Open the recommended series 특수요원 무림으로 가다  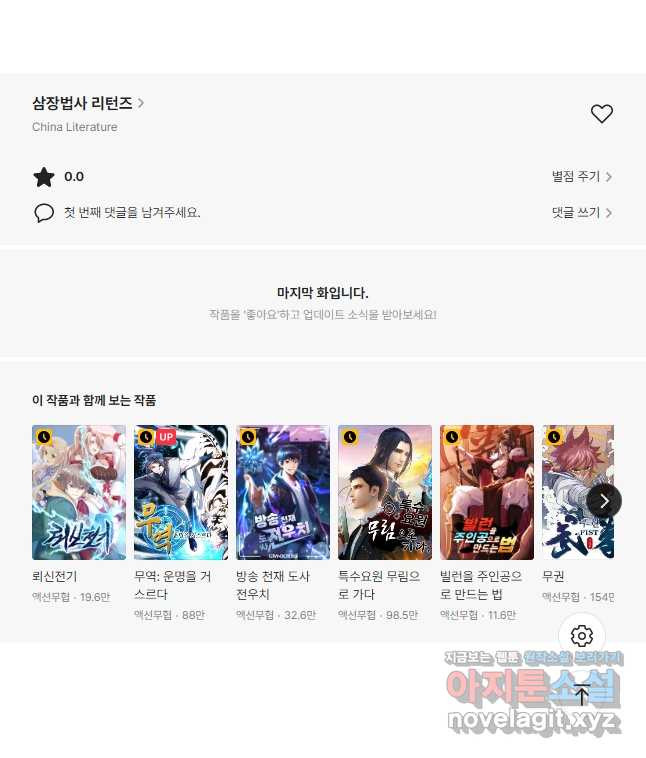pyautogui.click(x=385, y=492)
